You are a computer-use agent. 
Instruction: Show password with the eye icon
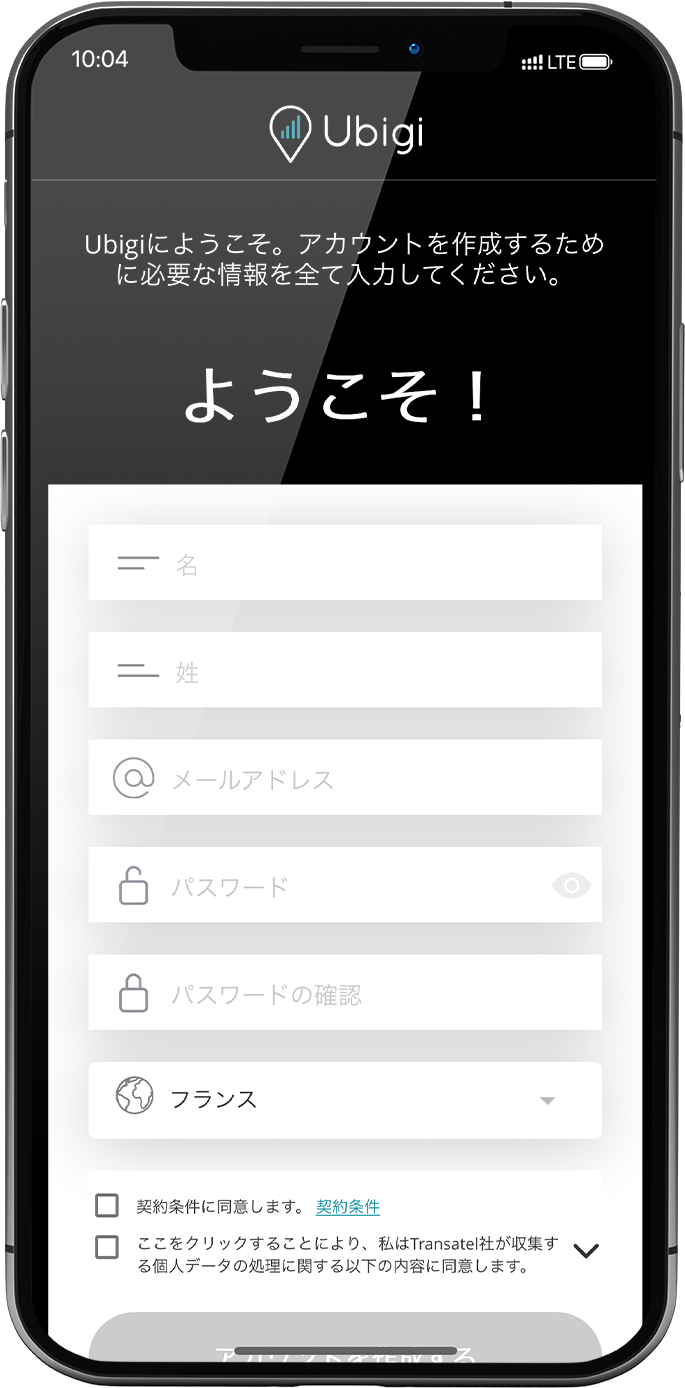[571, 885]
